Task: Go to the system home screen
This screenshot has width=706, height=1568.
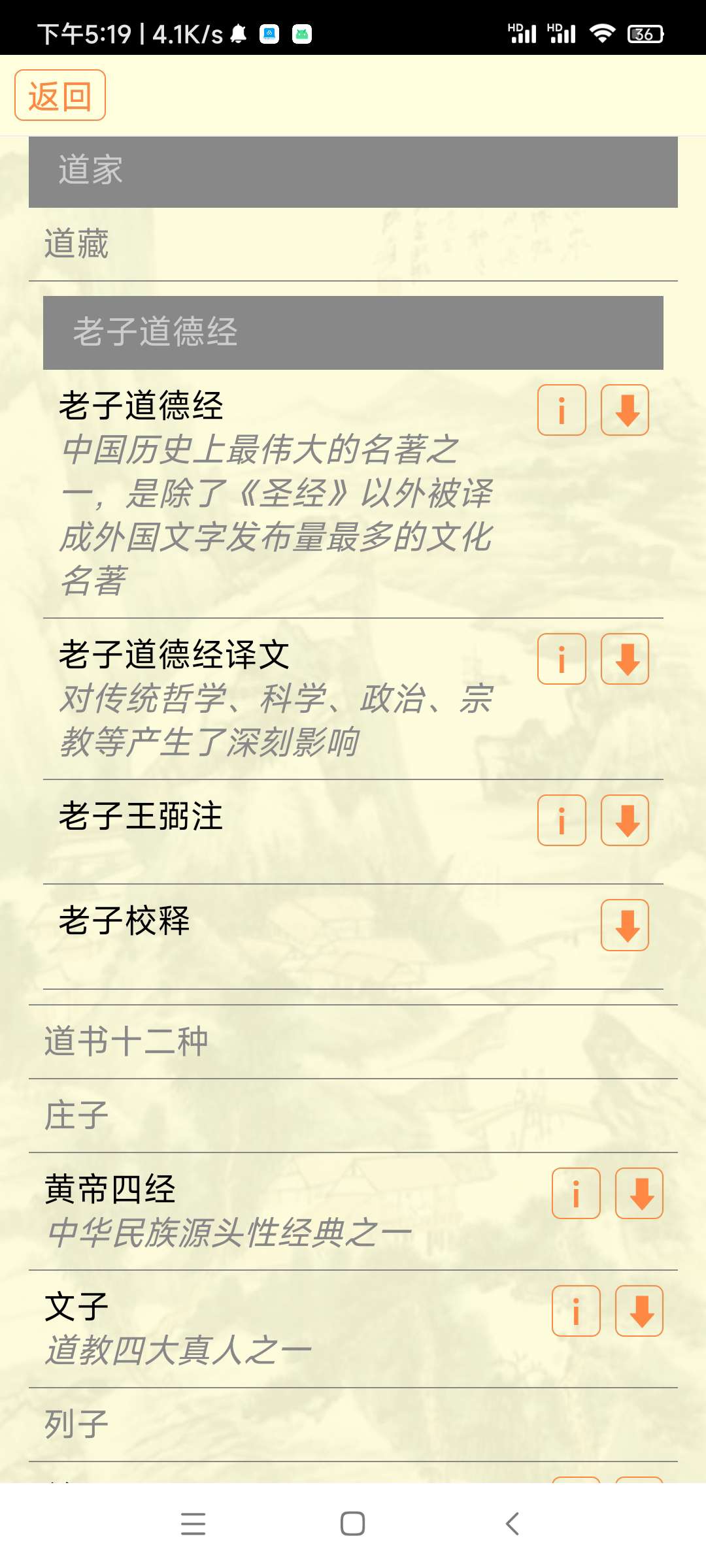Action: [x=353, y=1524]
